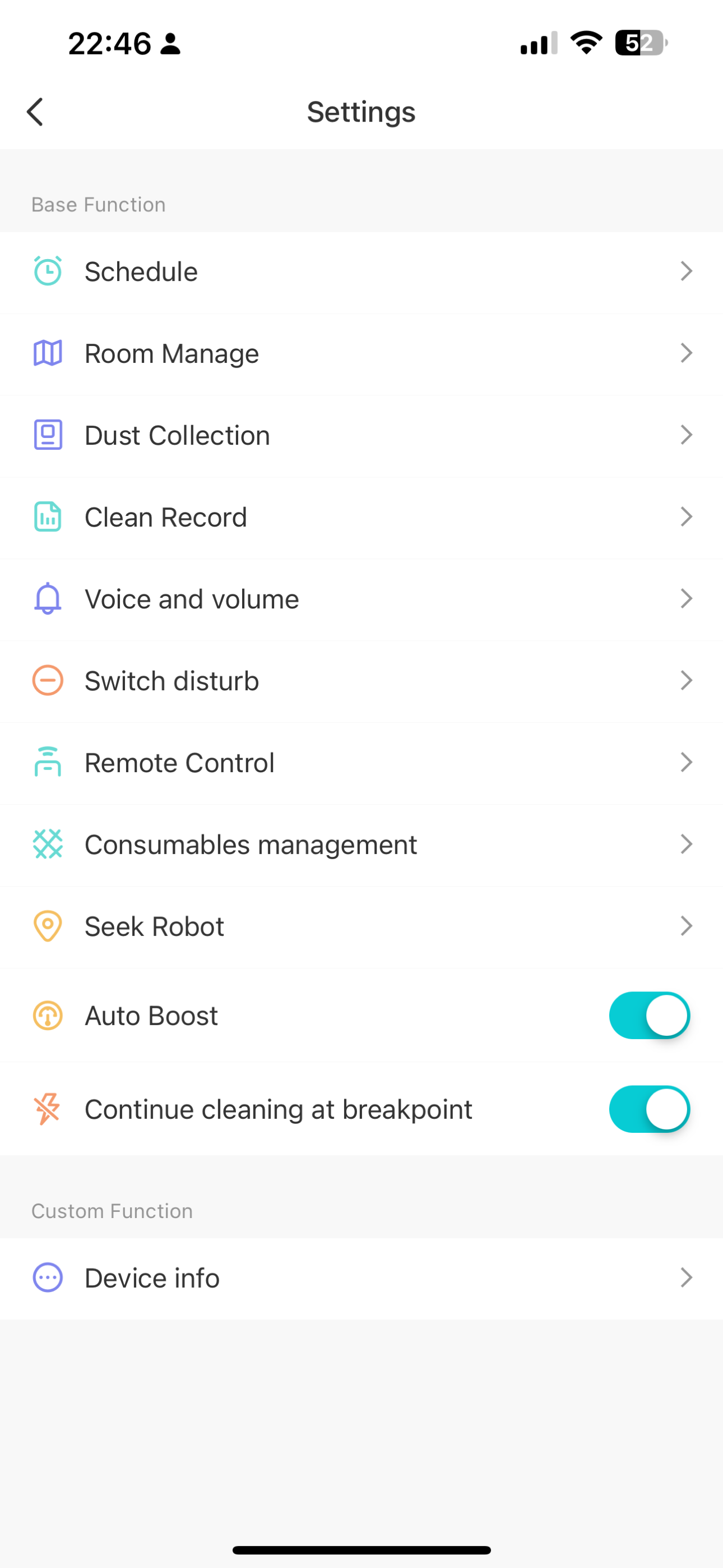Go back from Settings

[x=35, y=112]
